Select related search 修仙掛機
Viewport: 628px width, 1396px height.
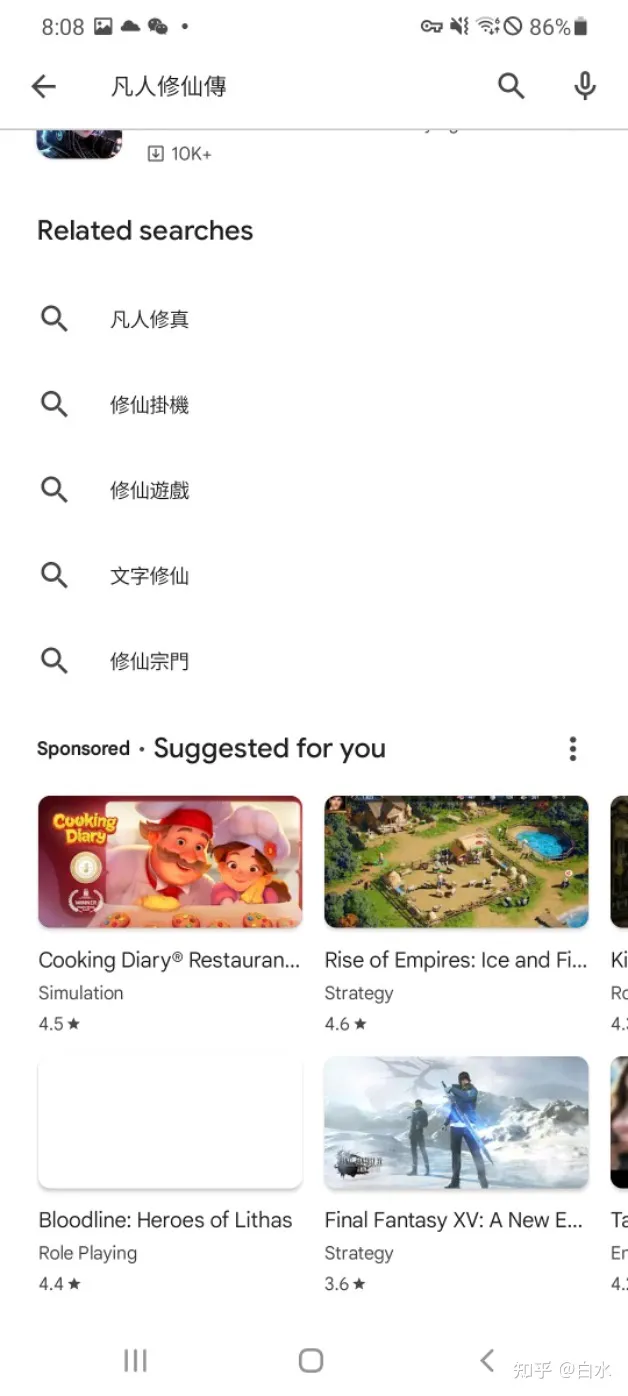(149, 405)
